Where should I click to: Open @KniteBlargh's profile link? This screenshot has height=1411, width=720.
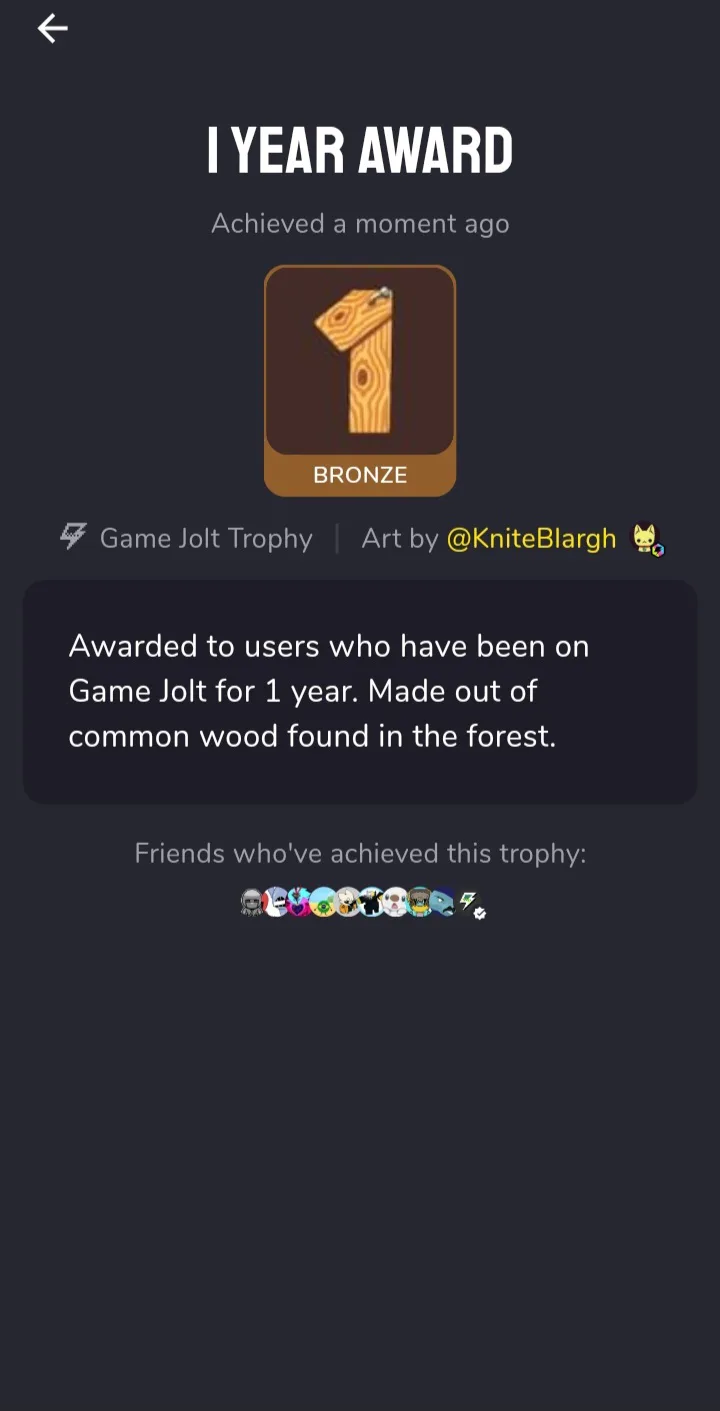point(531,538)
